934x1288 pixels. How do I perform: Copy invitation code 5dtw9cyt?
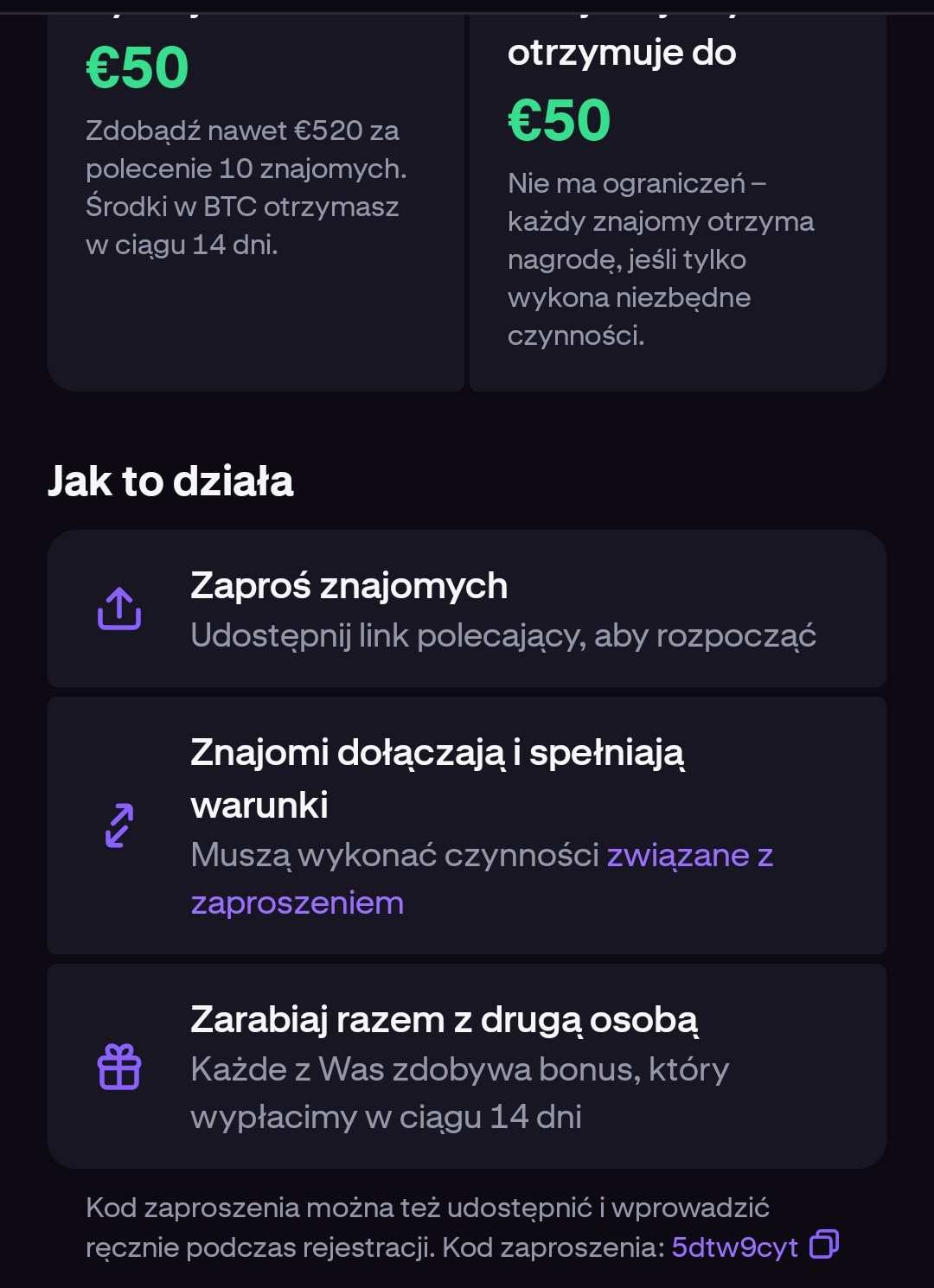823,1245
